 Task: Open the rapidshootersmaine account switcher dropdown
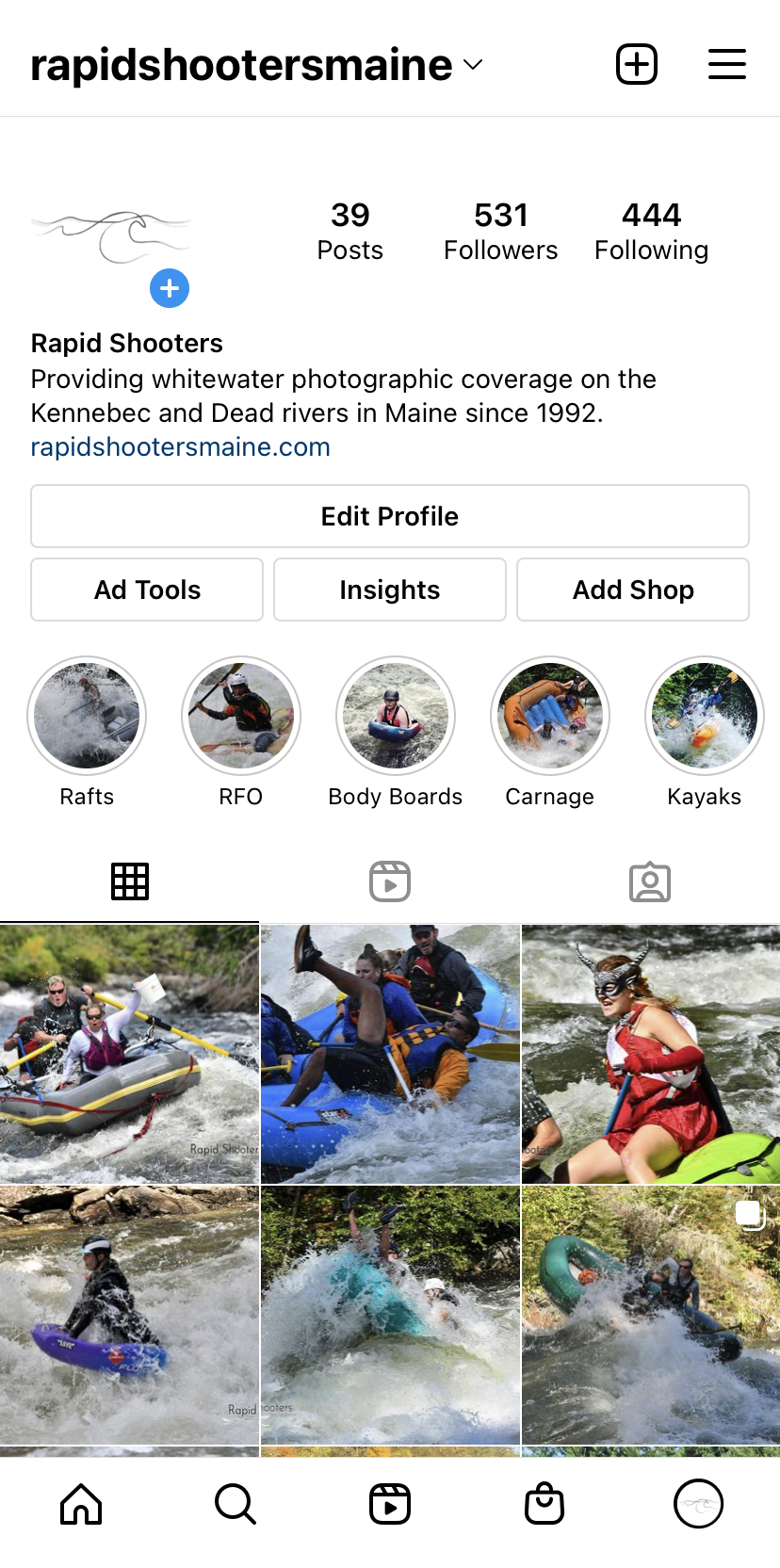[x=256, y=65]
